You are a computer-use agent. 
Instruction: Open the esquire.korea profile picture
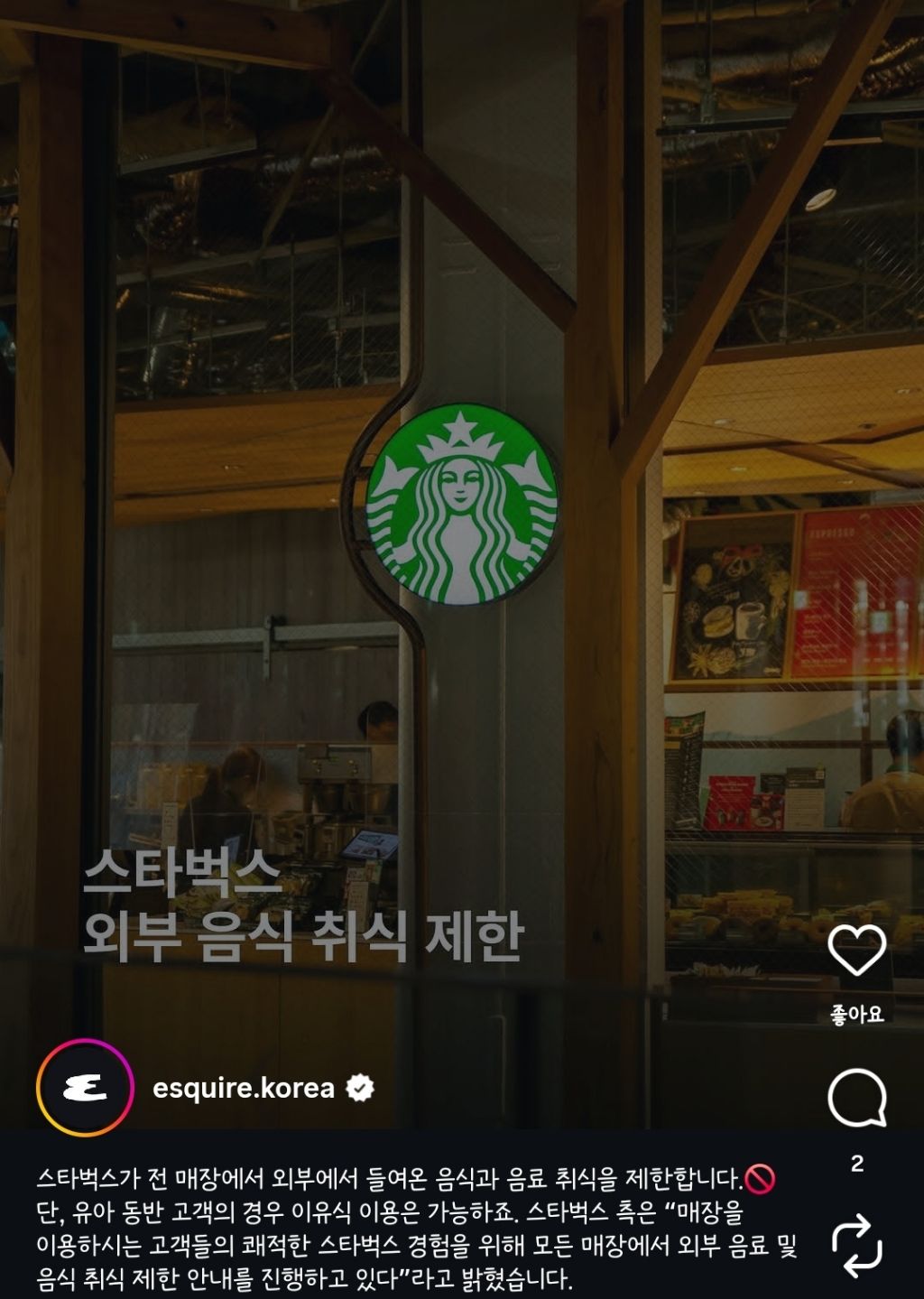(85, 1088)
